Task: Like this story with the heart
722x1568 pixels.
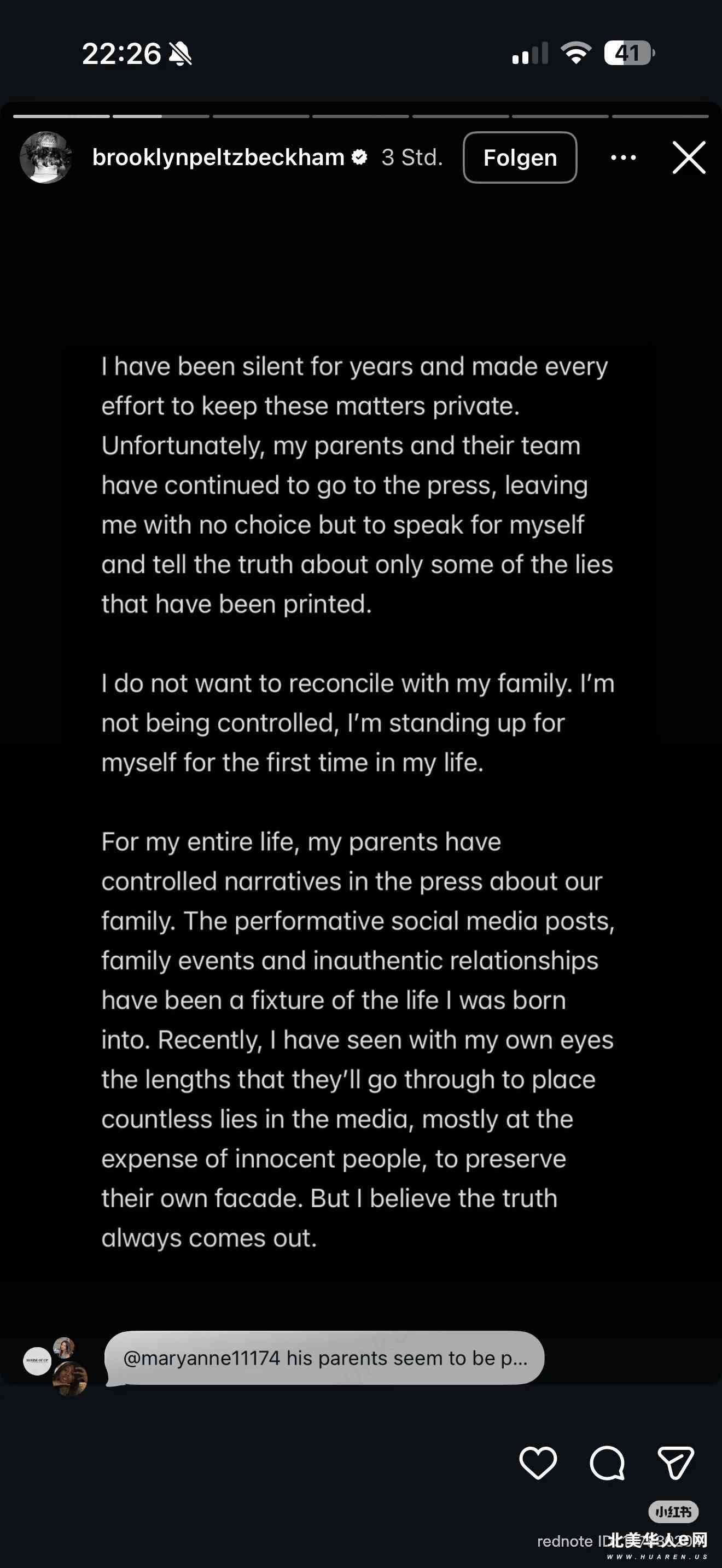Action: (x=538, y=1462)
